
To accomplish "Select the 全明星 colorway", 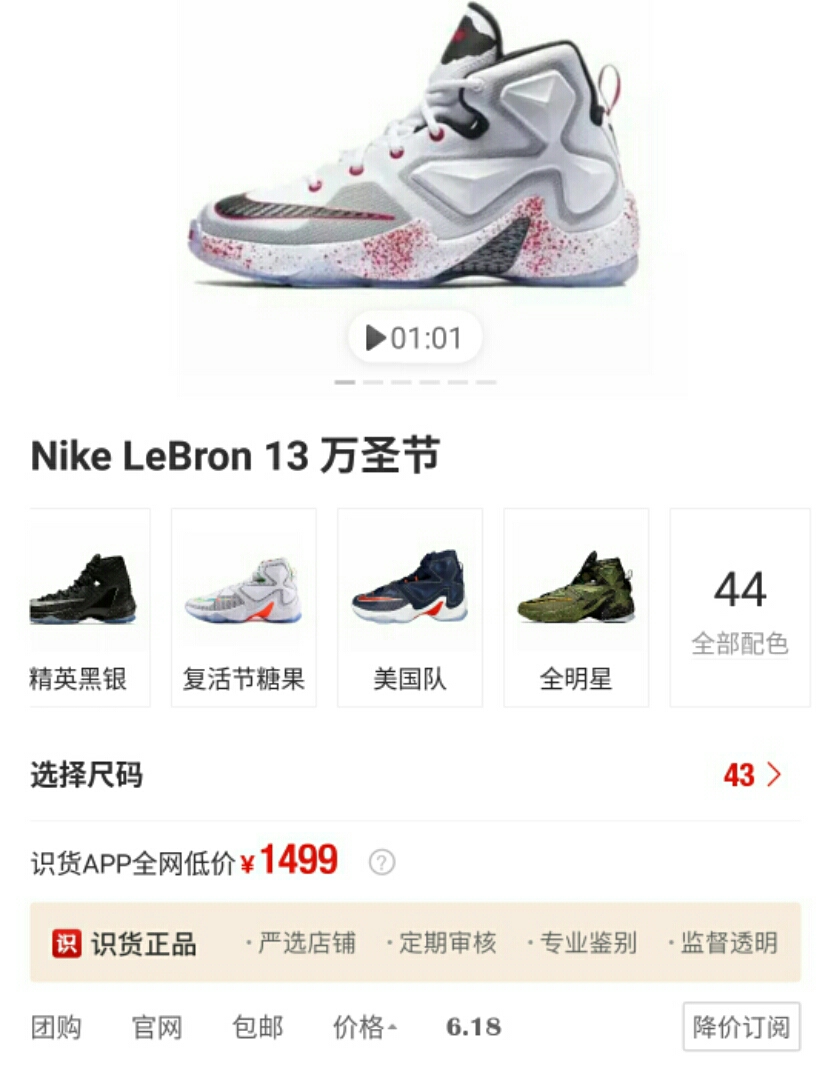I will pyautogui.click(x=575, y=607).
